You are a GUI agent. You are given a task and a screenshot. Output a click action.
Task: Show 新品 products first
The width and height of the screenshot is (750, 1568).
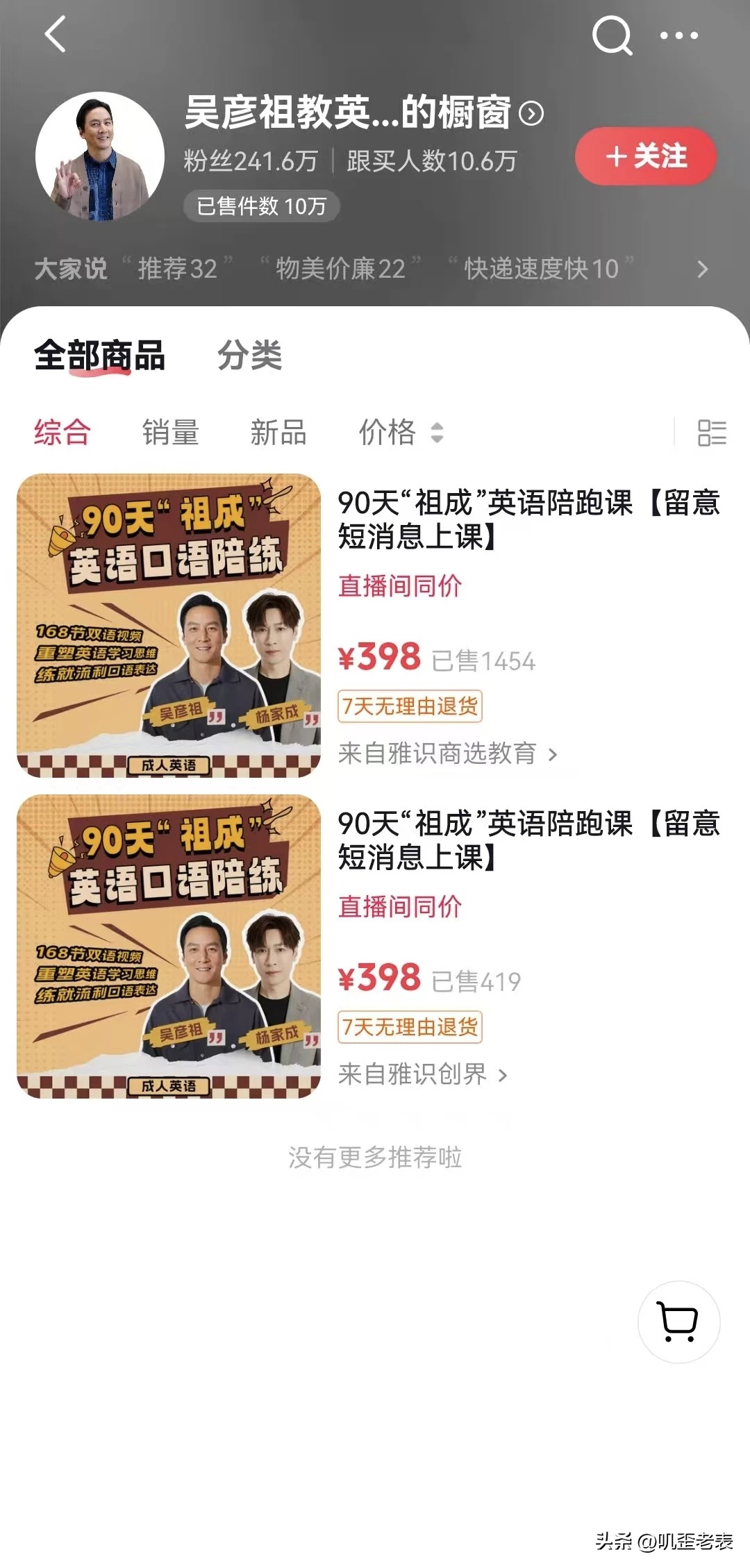pyautogui.click(x=278, y=432)
